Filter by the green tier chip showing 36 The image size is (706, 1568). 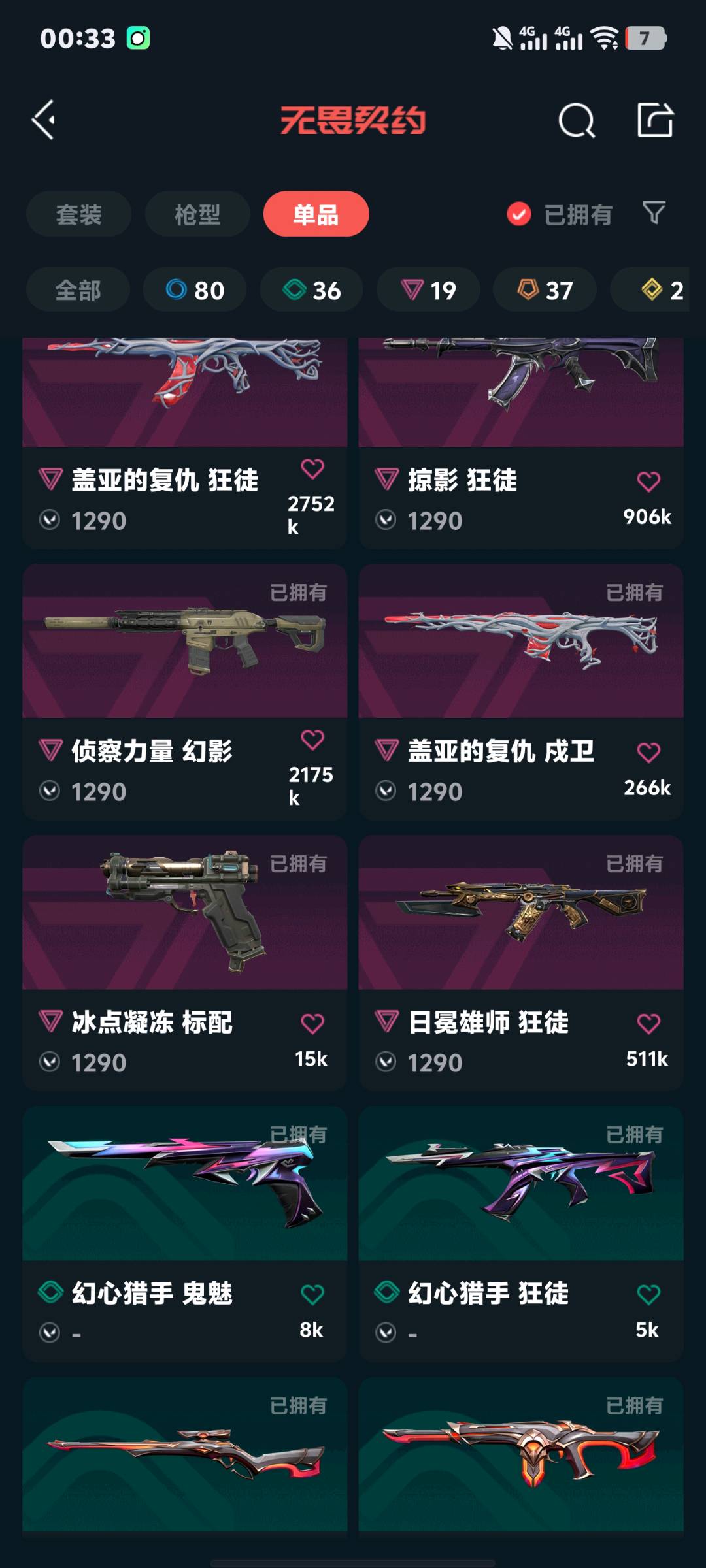(x=312, y=290)
